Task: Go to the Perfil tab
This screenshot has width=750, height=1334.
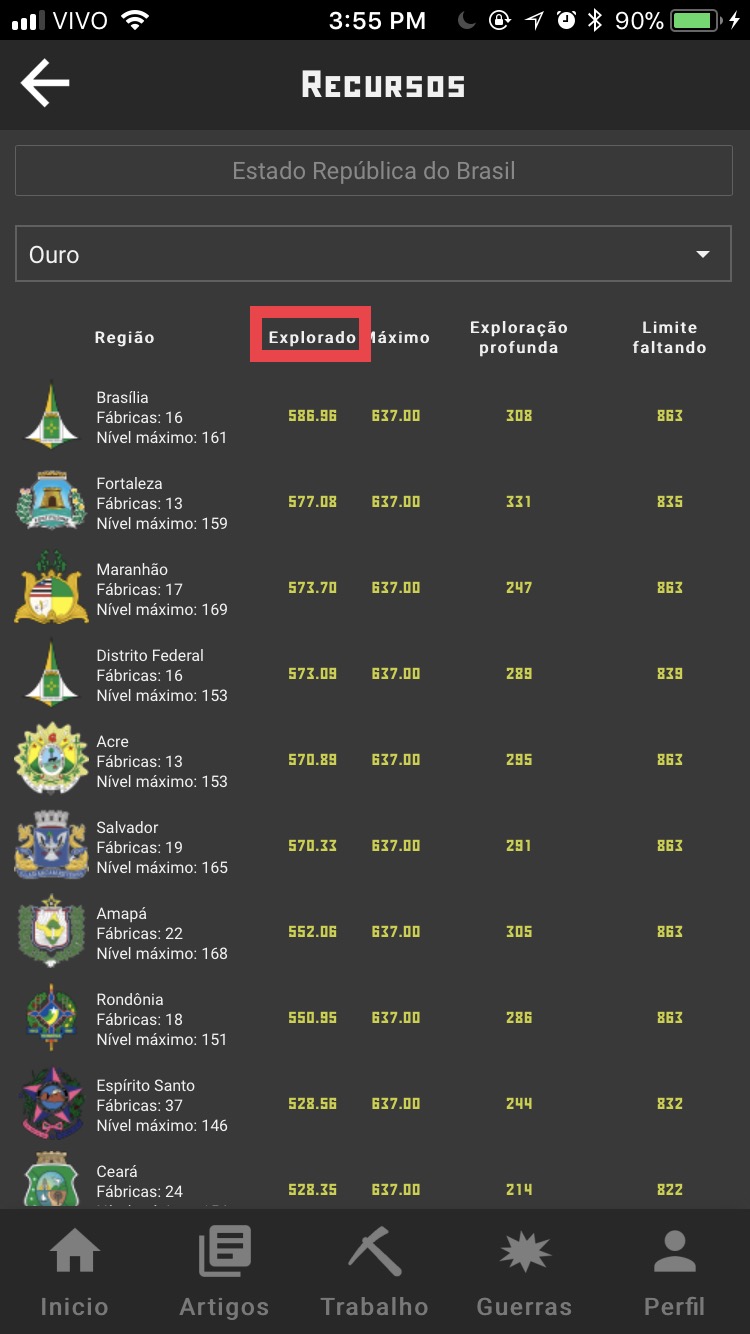Action: pos(674,1272)
